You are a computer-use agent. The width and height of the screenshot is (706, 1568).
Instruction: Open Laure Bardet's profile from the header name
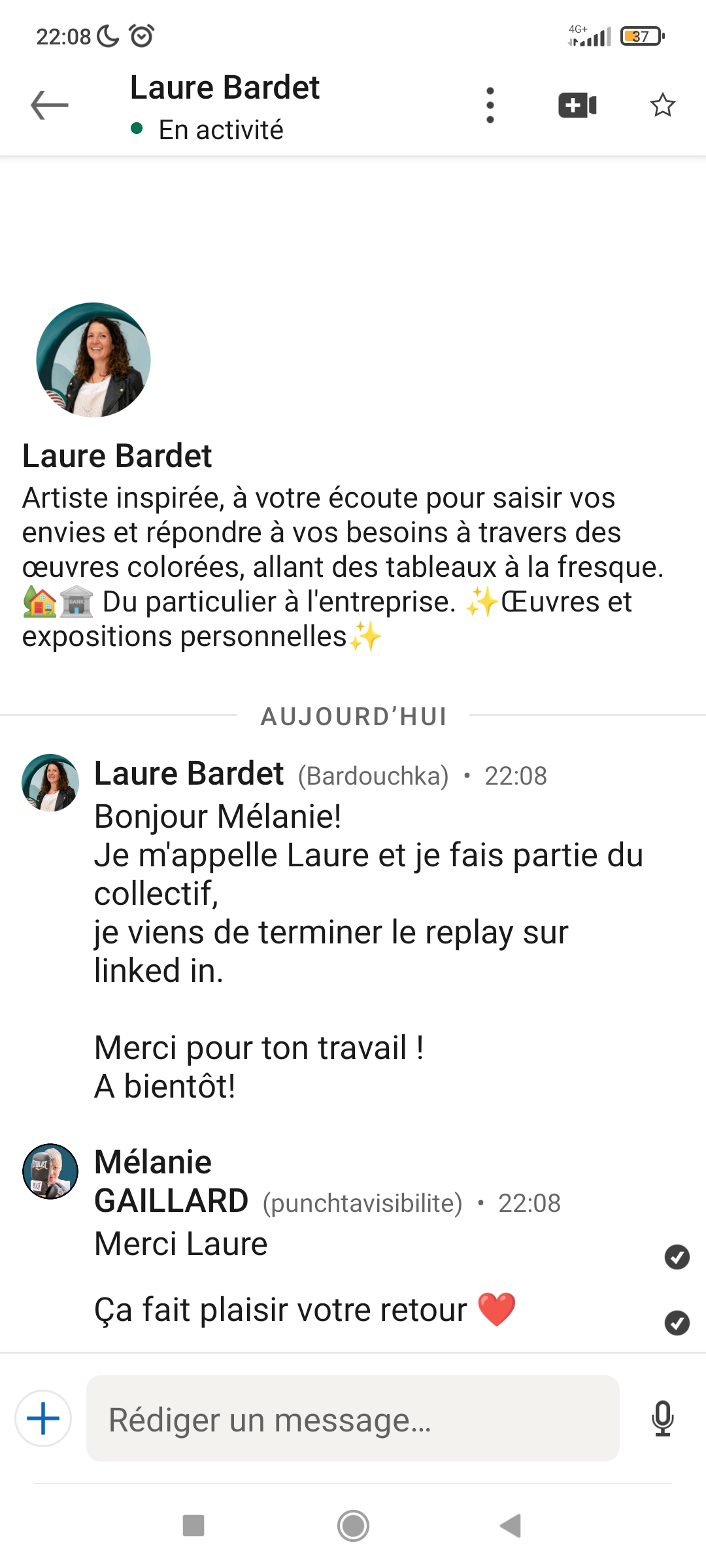[x=224, y=88]
